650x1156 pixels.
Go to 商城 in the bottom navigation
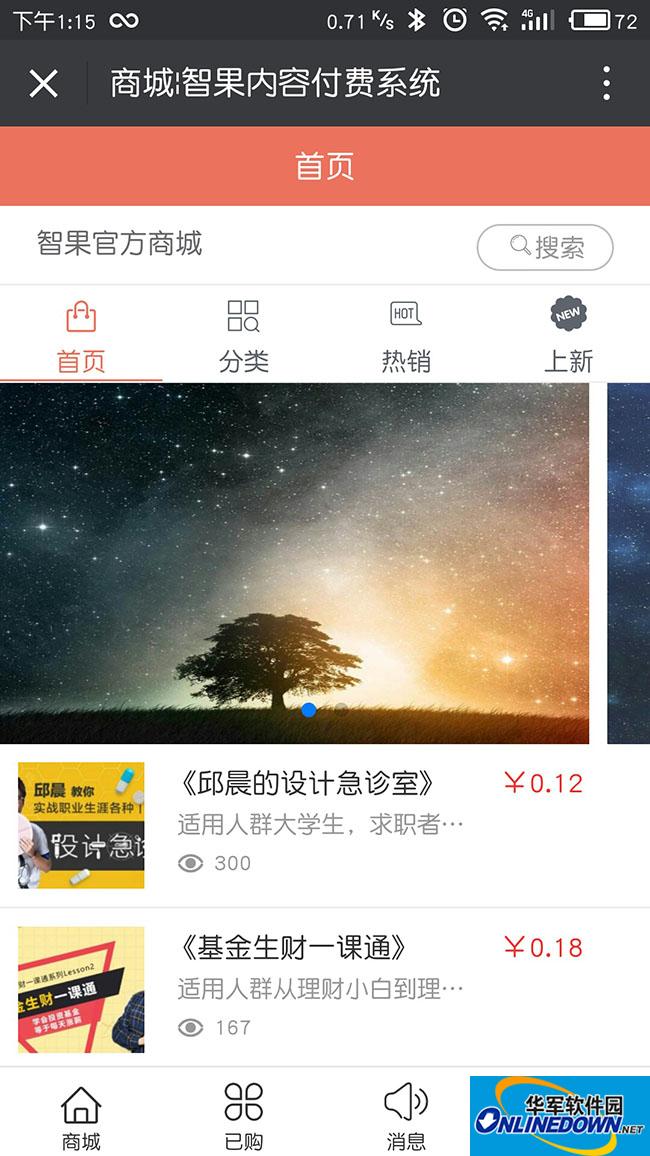click(x=81, y=1116)
